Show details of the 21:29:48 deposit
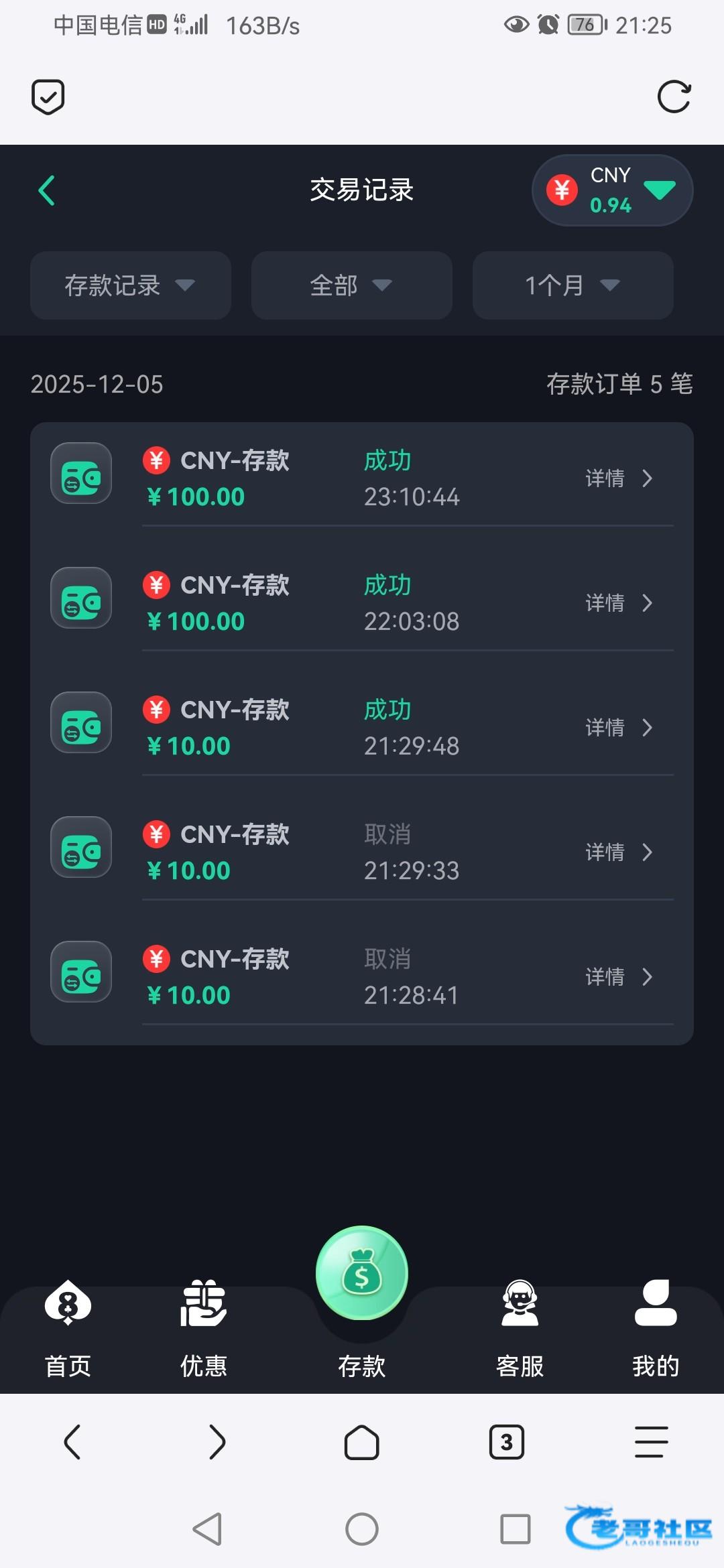Viewport: 724px width, 1568px height. click(x=619, y=728)
